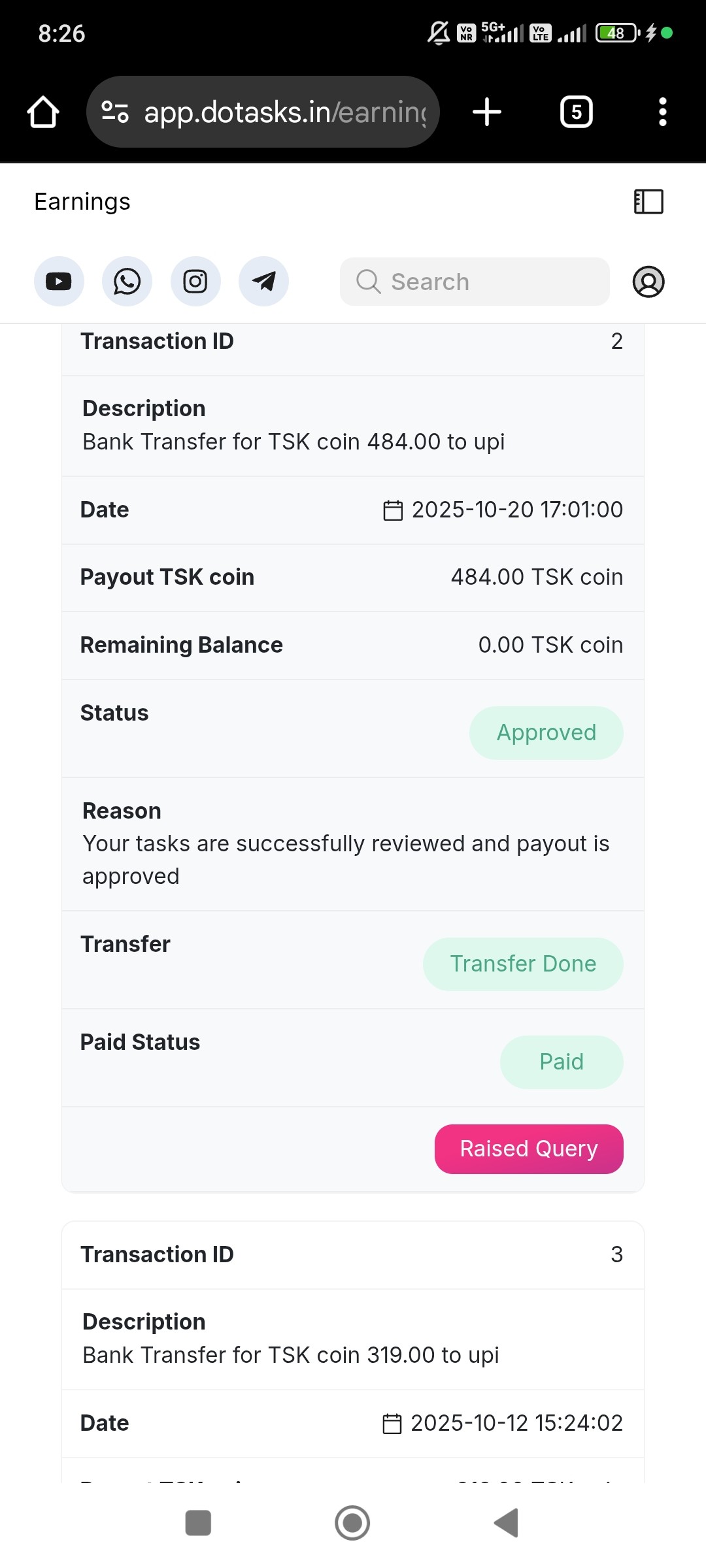This screenshot has height=1568, width=706.
Task: Open the YouTube link icon
Action: 59,282
